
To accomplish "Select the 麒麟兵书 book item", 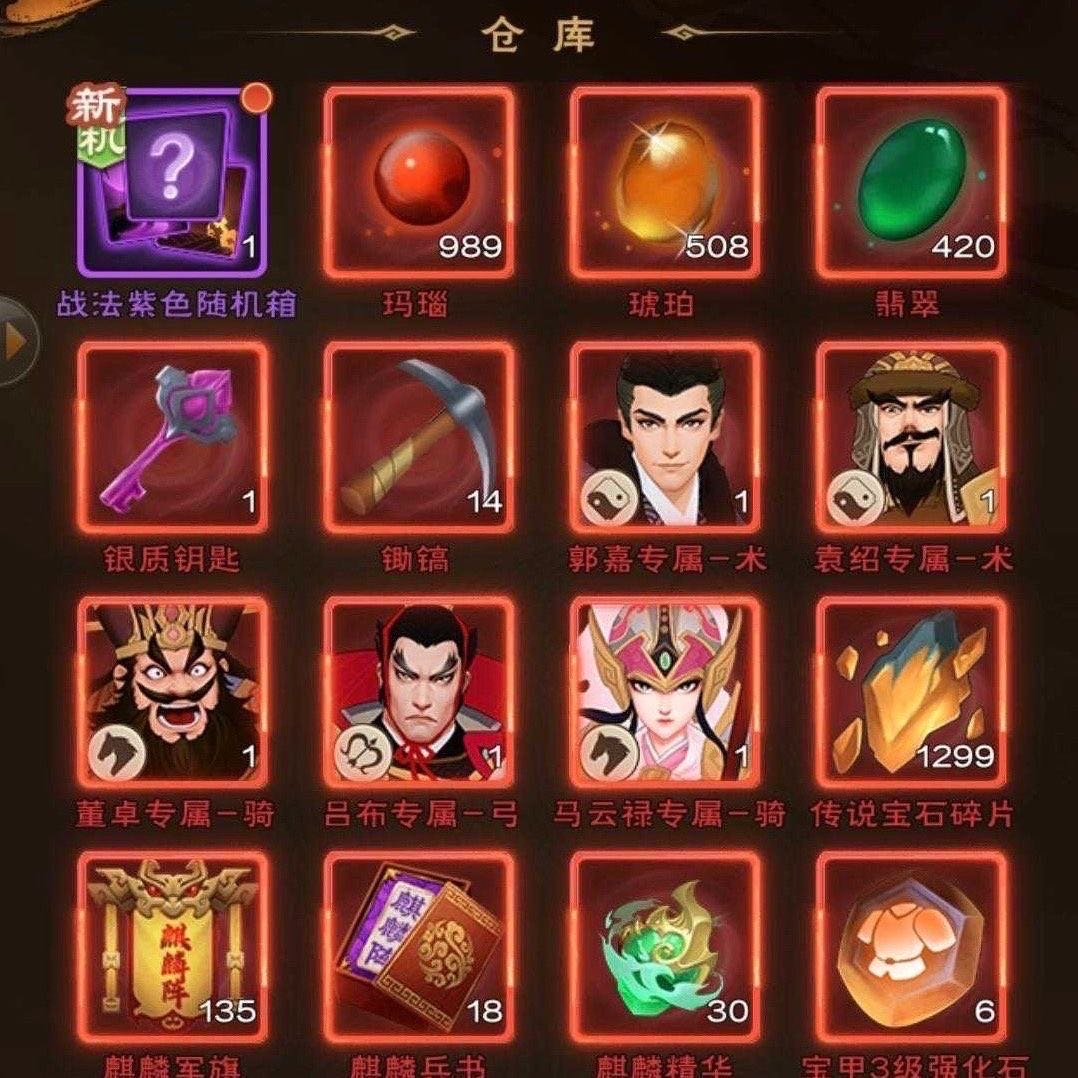I will pos(419,947).
